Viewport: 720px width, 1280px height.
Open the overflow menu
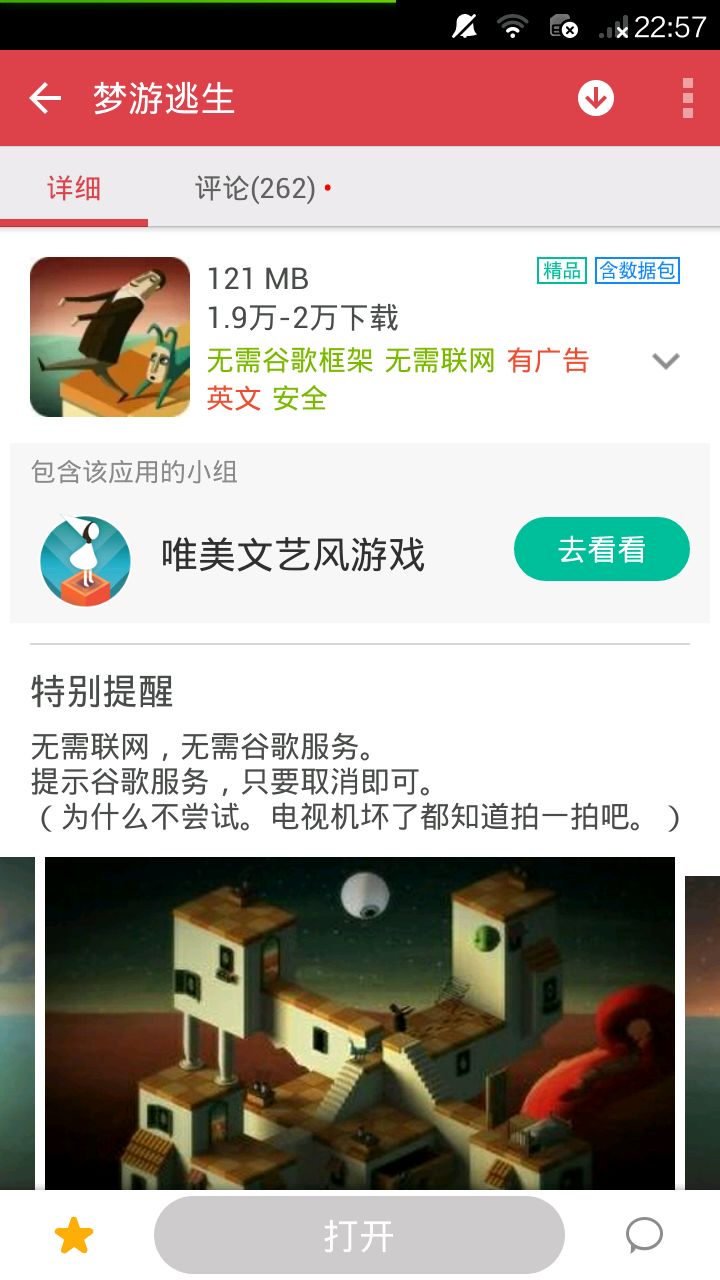(687, 98)
